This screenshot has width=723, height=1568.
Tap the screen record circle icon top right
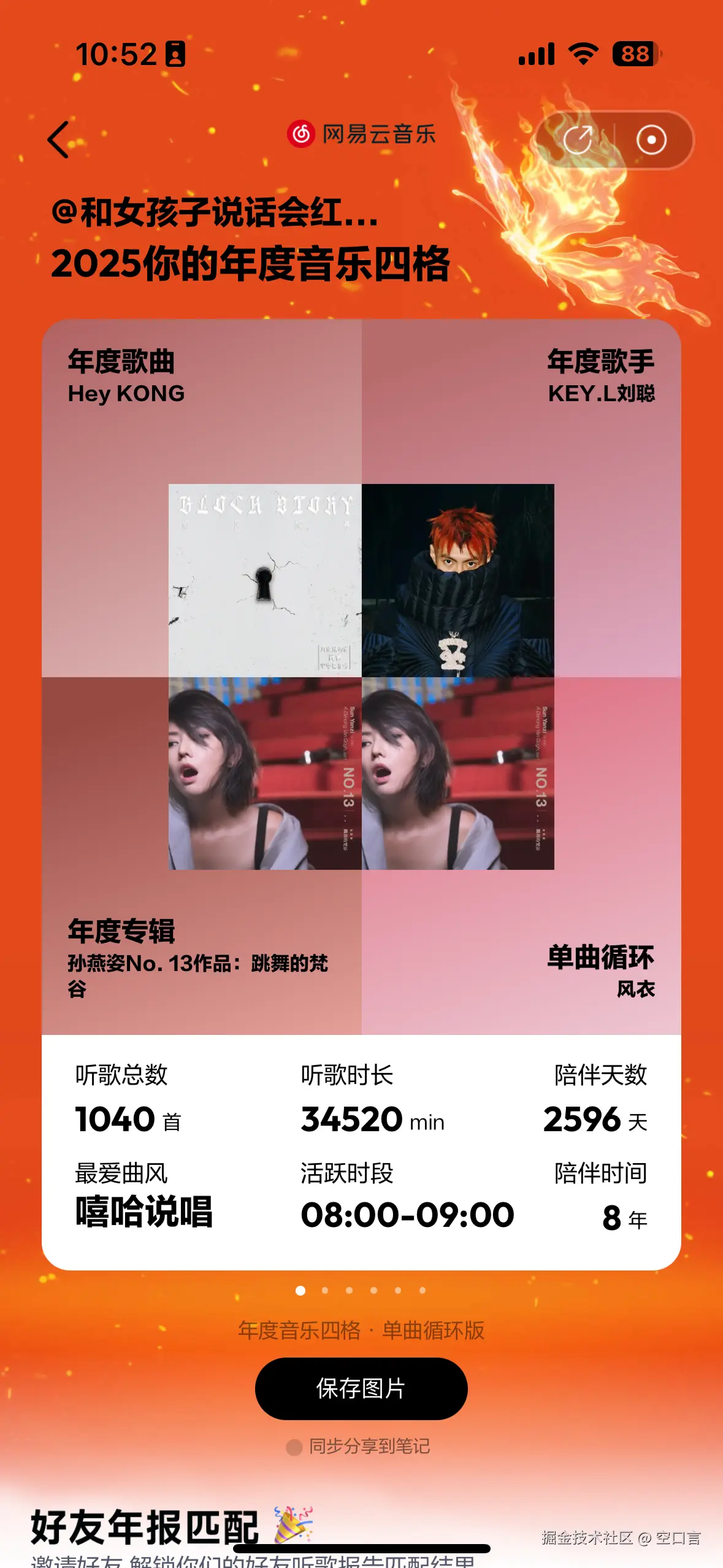click(x=652, y=140)
